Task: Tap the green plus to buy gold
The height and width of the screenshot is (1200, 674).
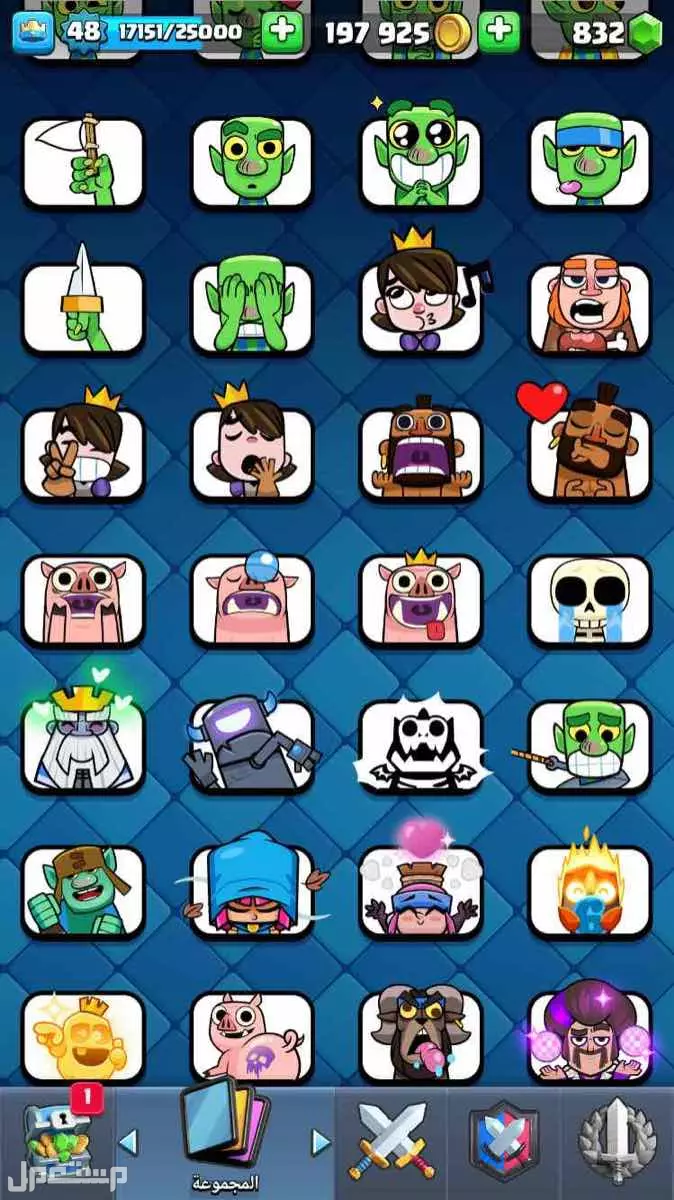Action: click(x=498, y=33)
